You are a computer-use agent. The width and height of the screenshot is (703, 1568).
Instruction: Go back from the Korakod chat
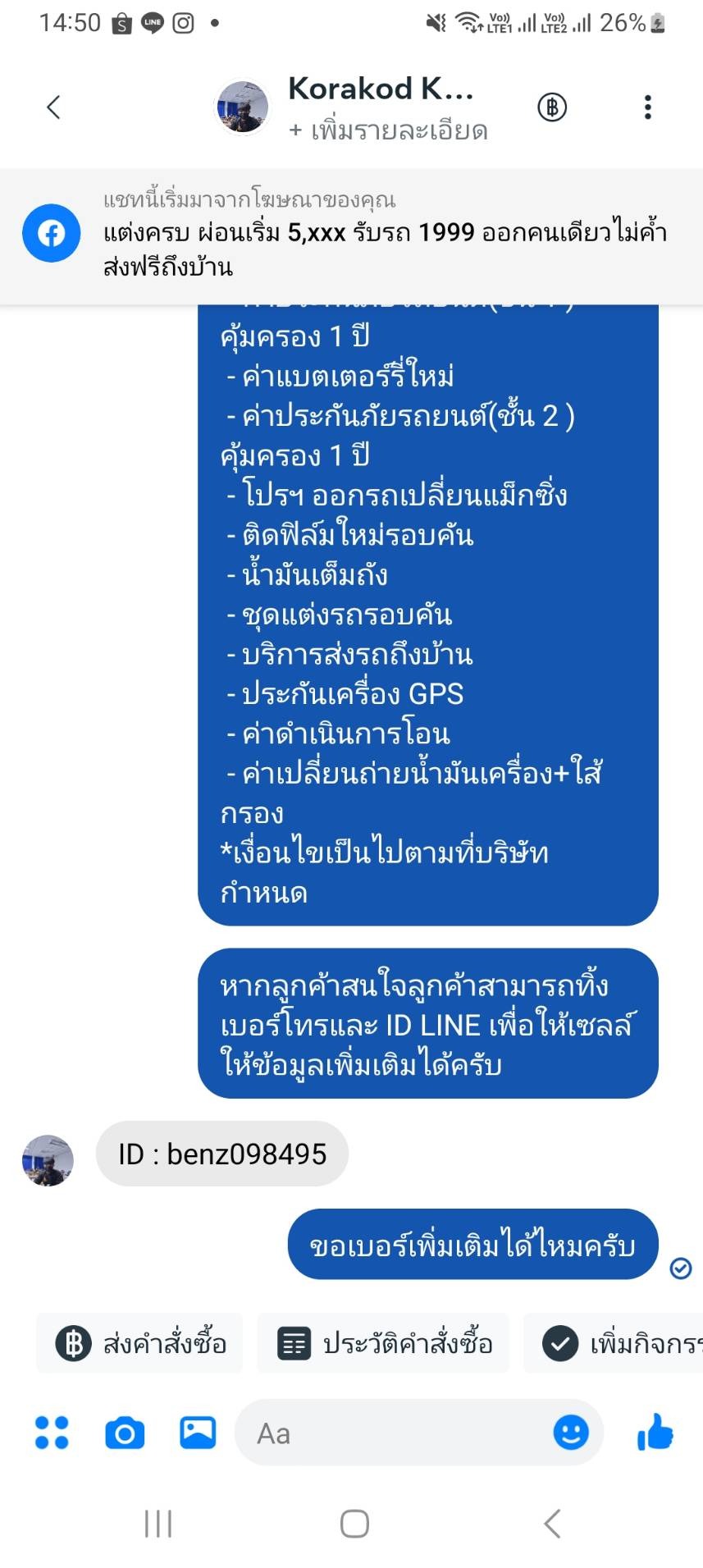(54, 107)
